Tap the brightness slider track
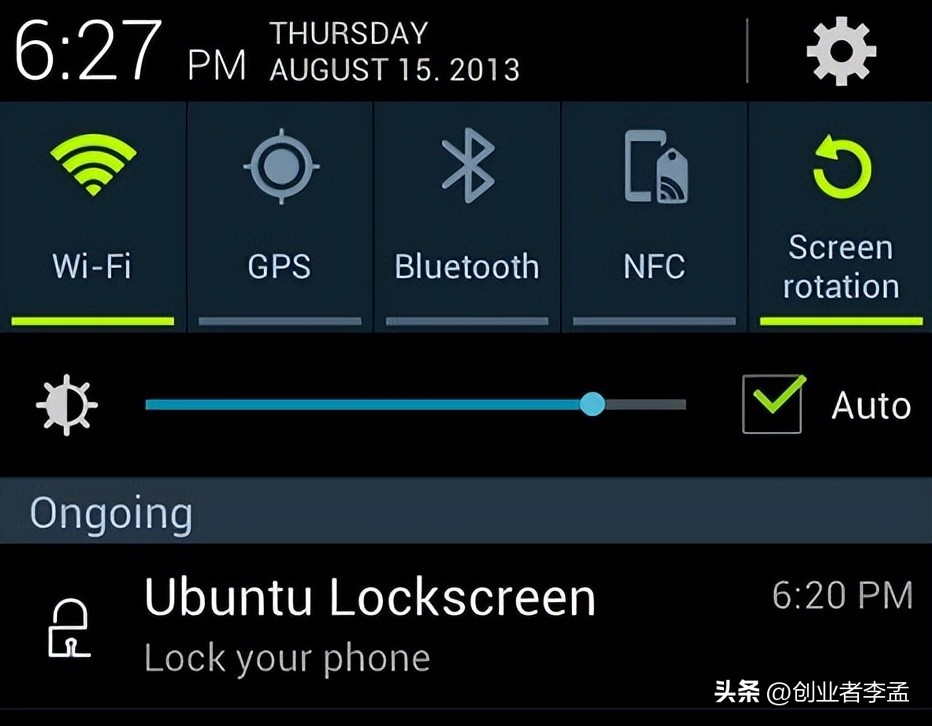This screenshot has height=726, width=932. [415, 405]
